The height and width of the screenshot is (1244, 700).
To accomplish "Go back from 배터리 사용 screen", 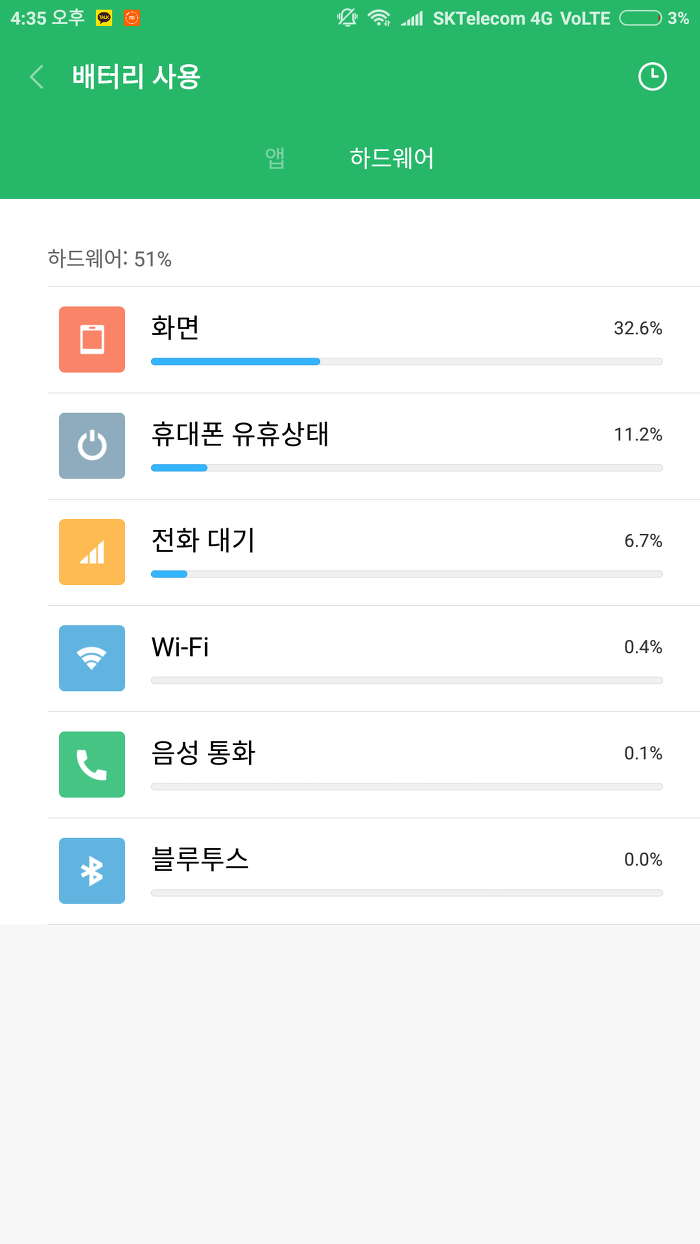I will 37,77.
